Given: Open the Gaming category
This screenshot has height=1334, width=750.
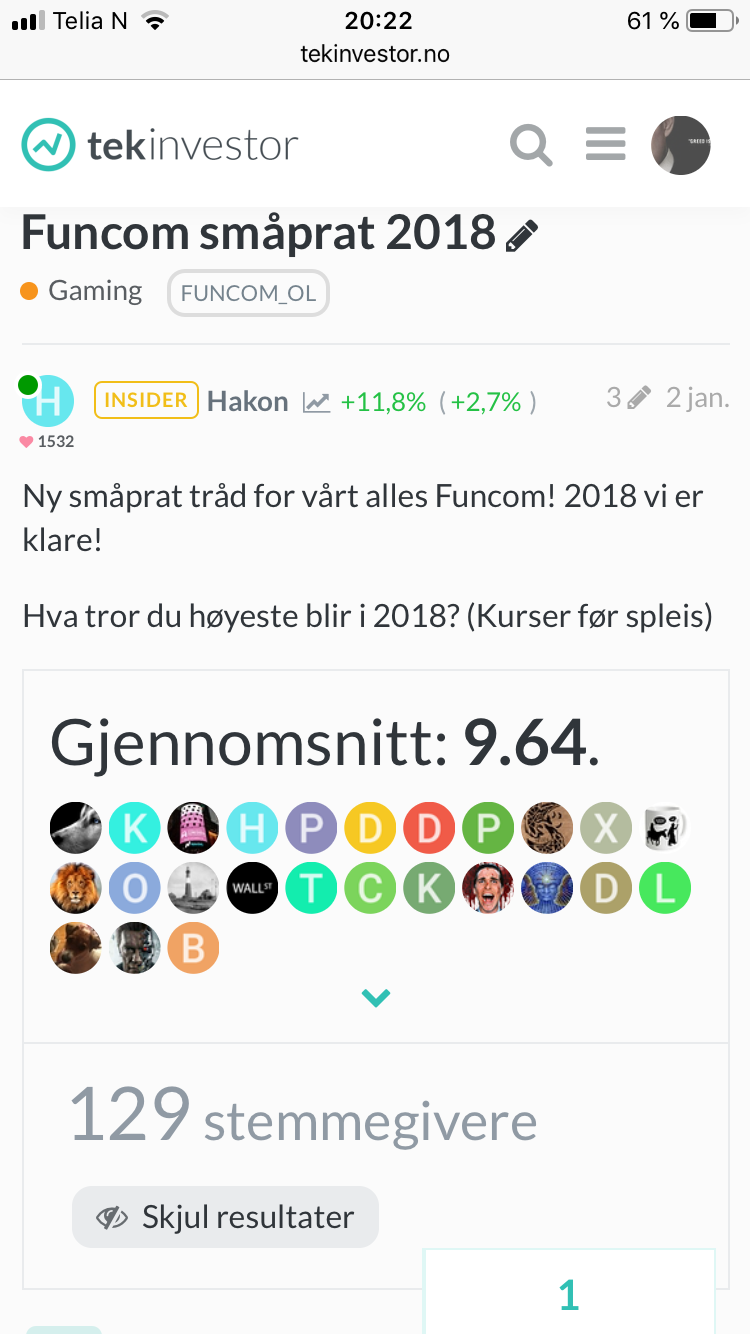Looking at the screenshot, I should [82, 291].
